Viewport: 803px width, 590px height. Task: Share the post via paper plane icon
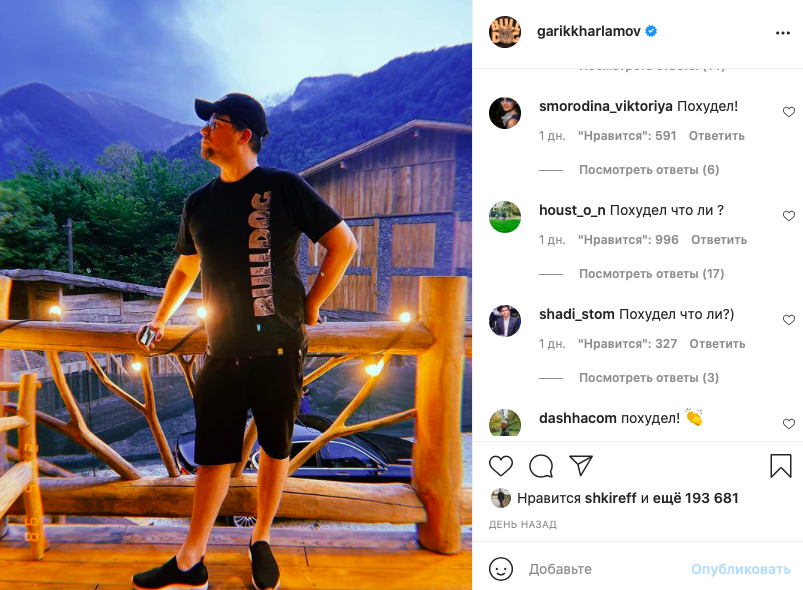click(581, 466)
